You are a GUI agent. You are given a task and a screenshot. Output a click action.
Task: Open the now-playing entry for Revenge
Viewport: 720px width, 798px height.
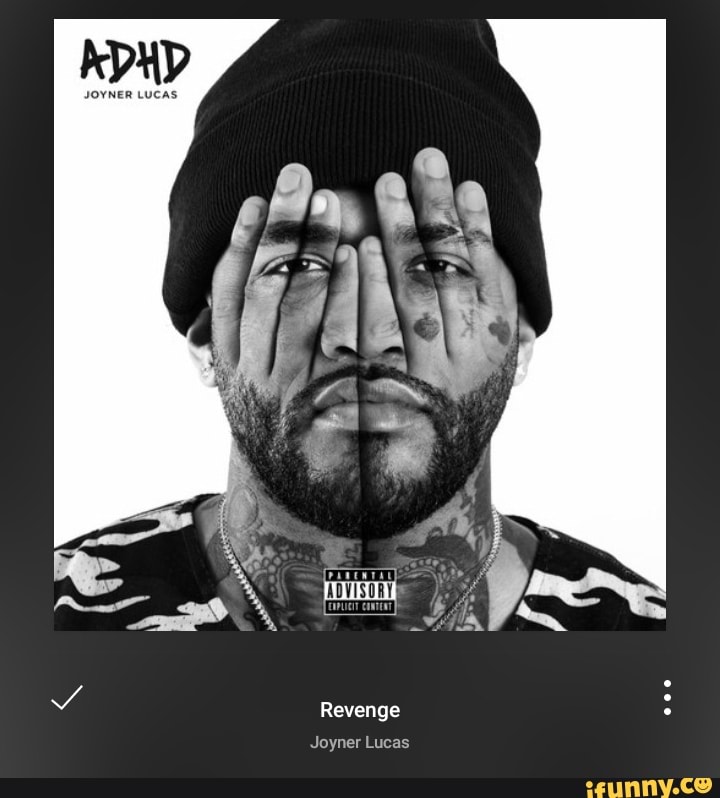pos(360,710)
